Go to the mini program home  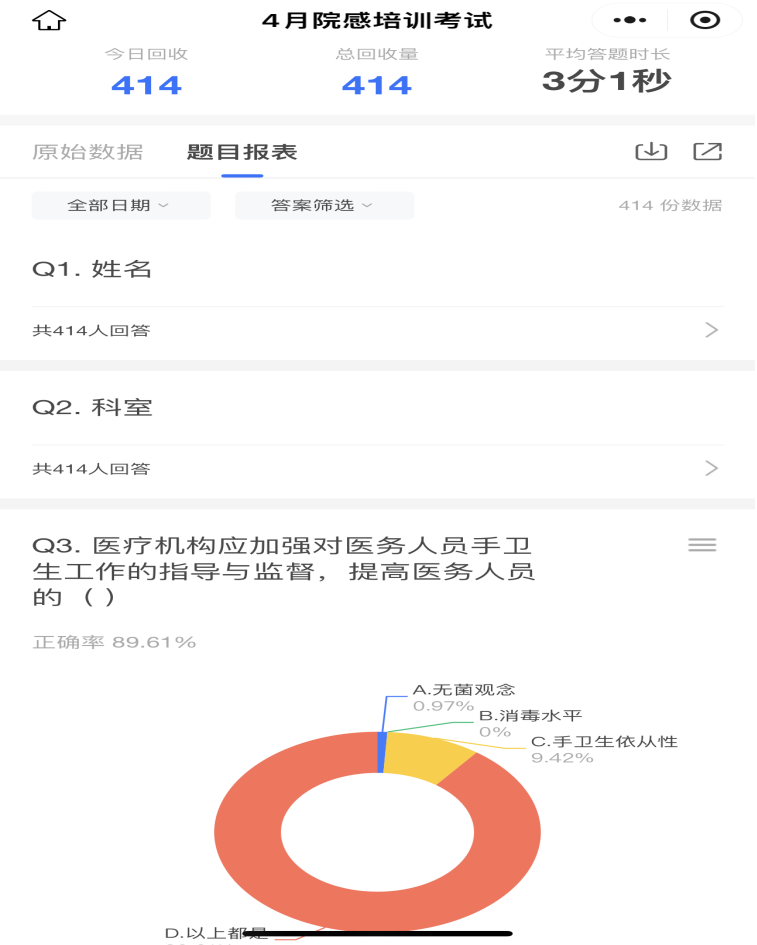click(x=49, y=21)
